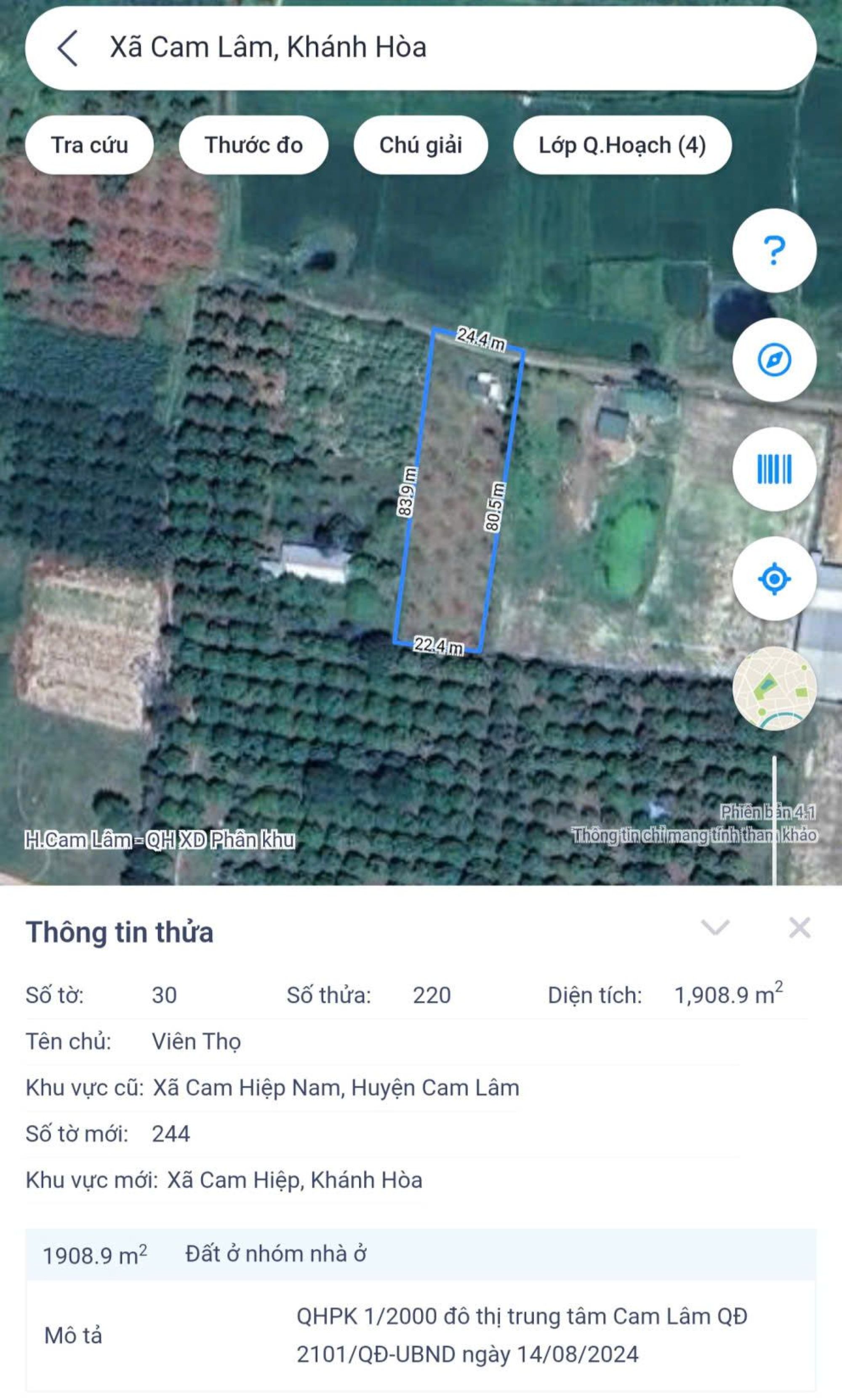
Task: Center map on my location
Action: tap(774, 578)
